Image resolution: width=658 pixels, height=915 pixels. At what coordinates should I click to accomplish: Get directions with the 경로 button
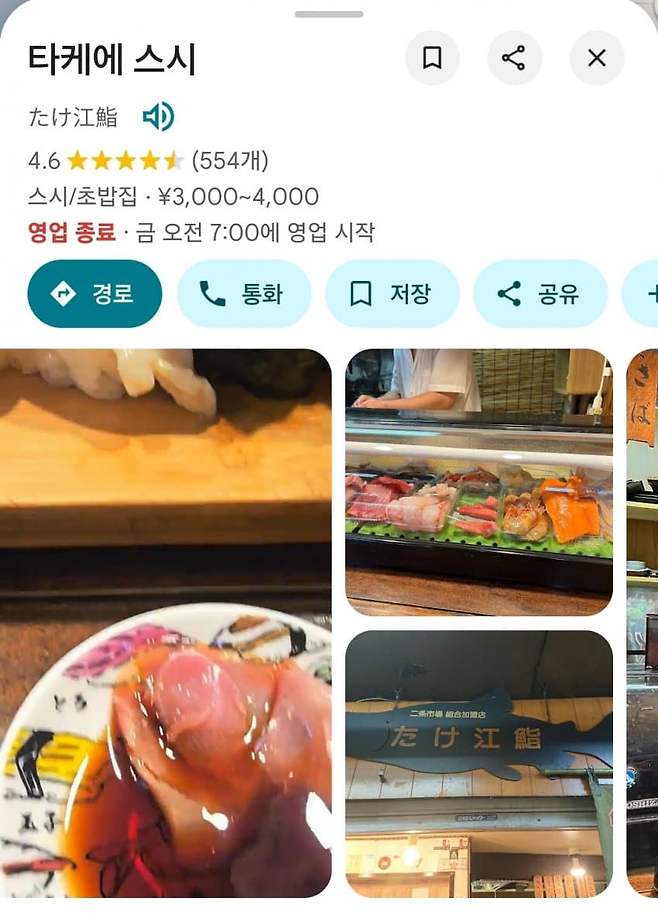95,294
